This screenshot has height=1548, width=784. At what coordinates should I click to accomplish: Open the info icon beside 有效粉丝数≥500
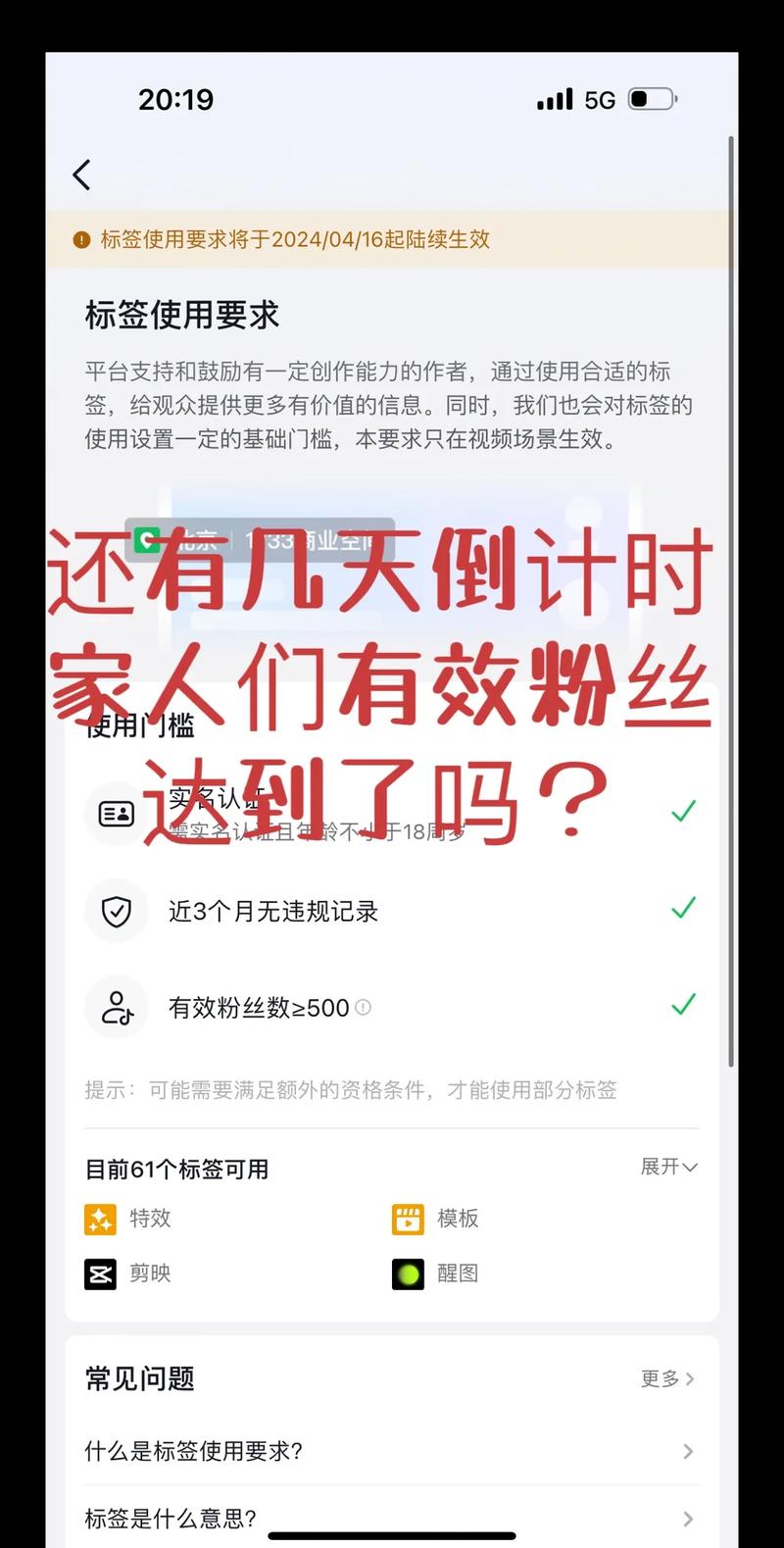[363, 1007]
